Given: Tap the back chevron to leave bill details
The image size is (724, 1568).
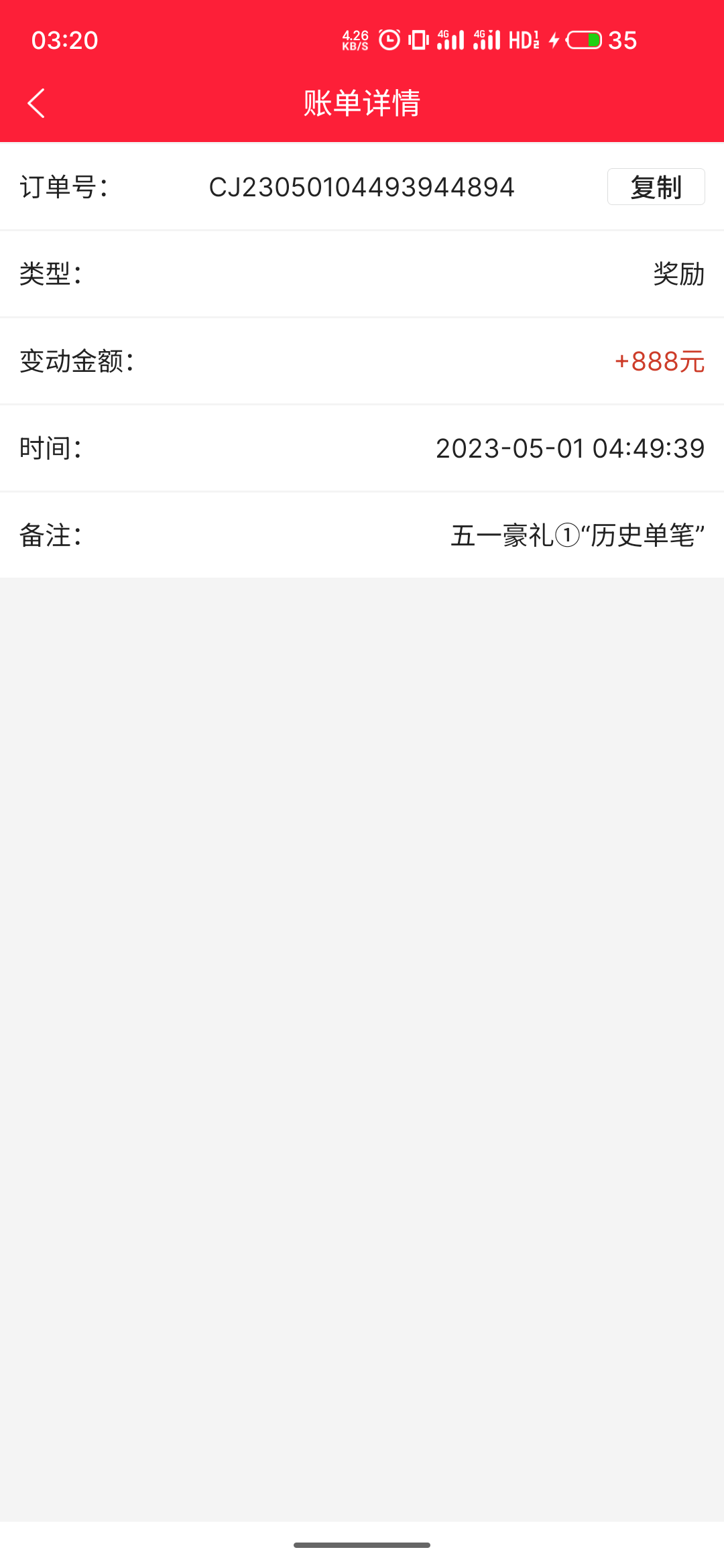Looking at the screenshot, I should coord(36,103).
